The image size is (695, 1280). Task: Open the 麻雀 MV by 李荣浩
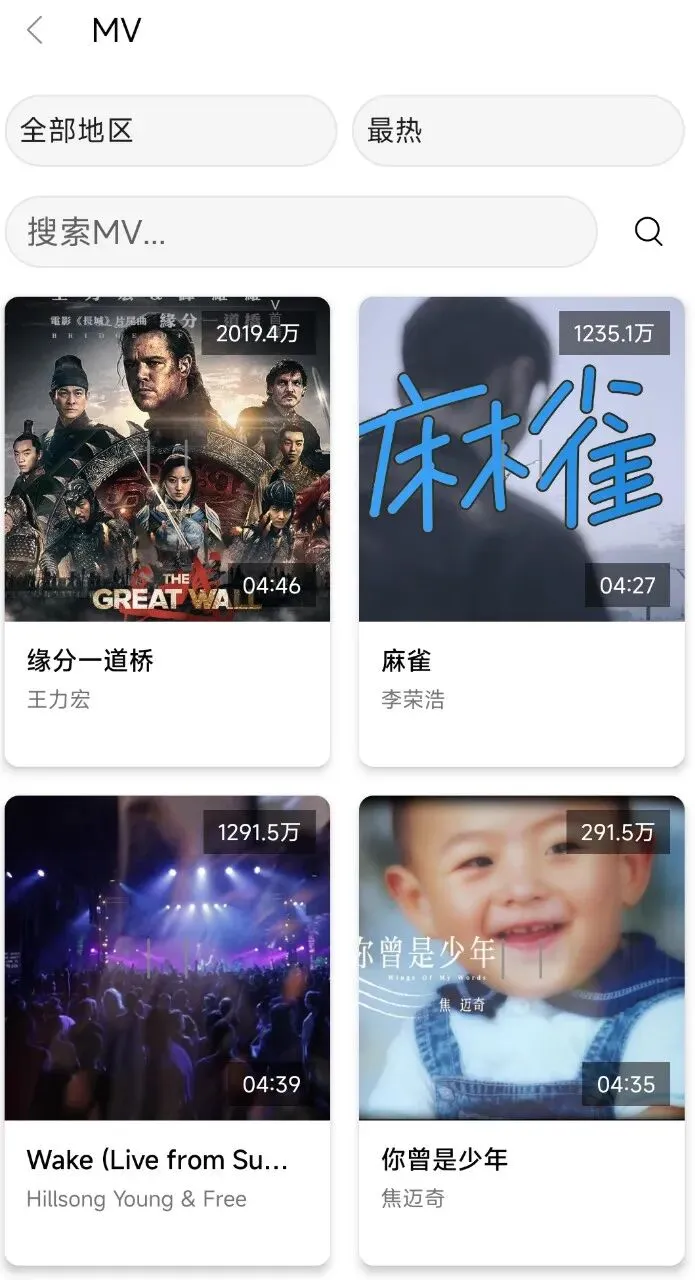pos(521,460)
